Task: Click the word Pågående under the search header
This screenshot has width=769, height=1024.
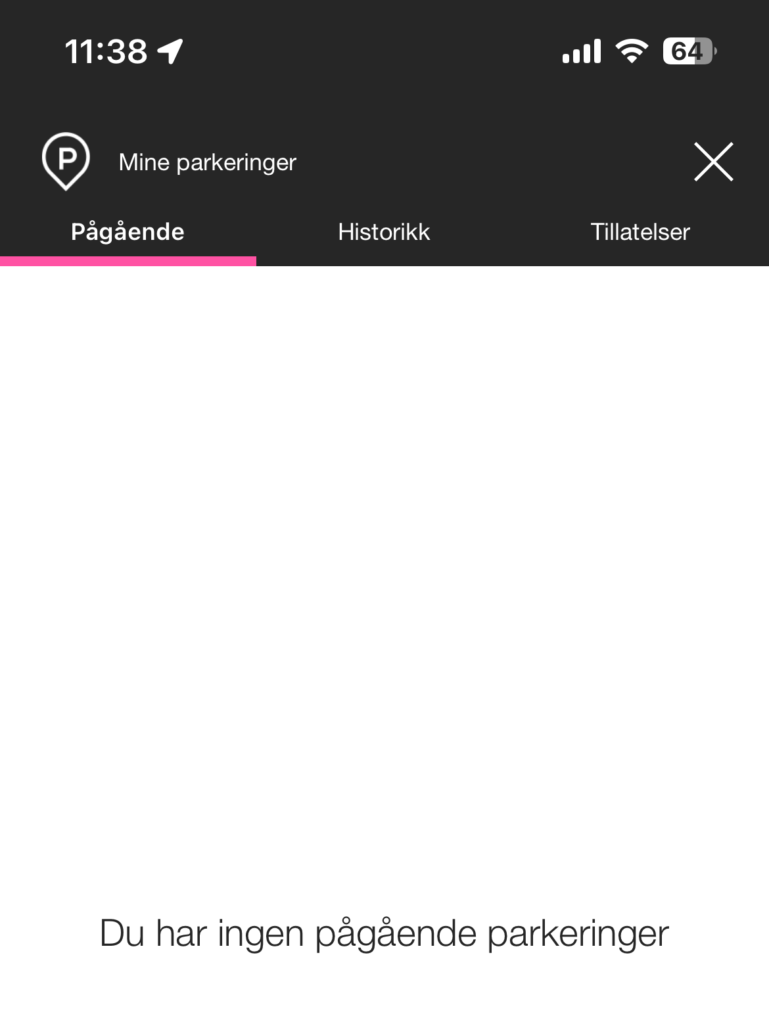Action: pyautogui.click(x=127, y=232)
